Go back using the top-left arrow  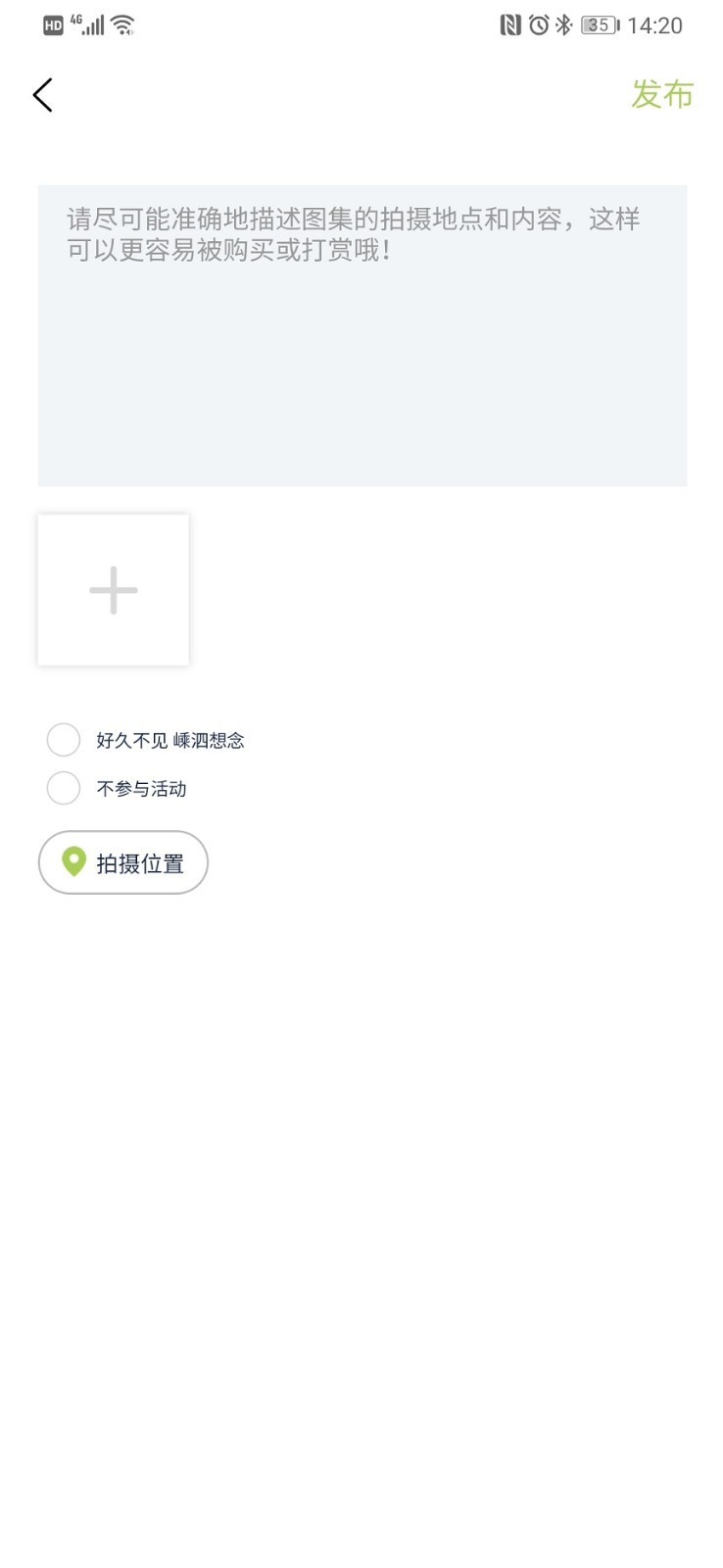click(x=42, y=95)
